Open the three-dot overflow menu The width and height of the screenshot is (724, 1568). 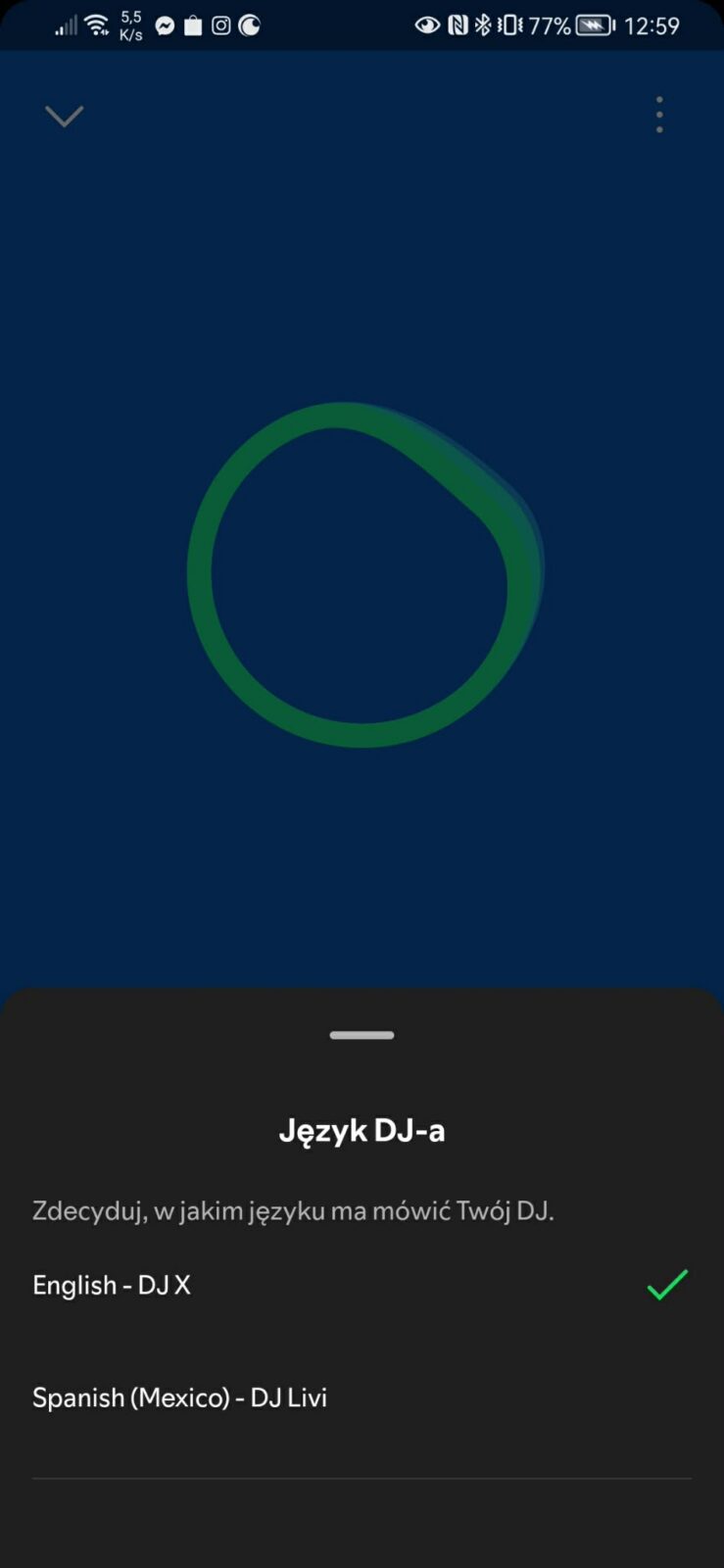(659, 115)
